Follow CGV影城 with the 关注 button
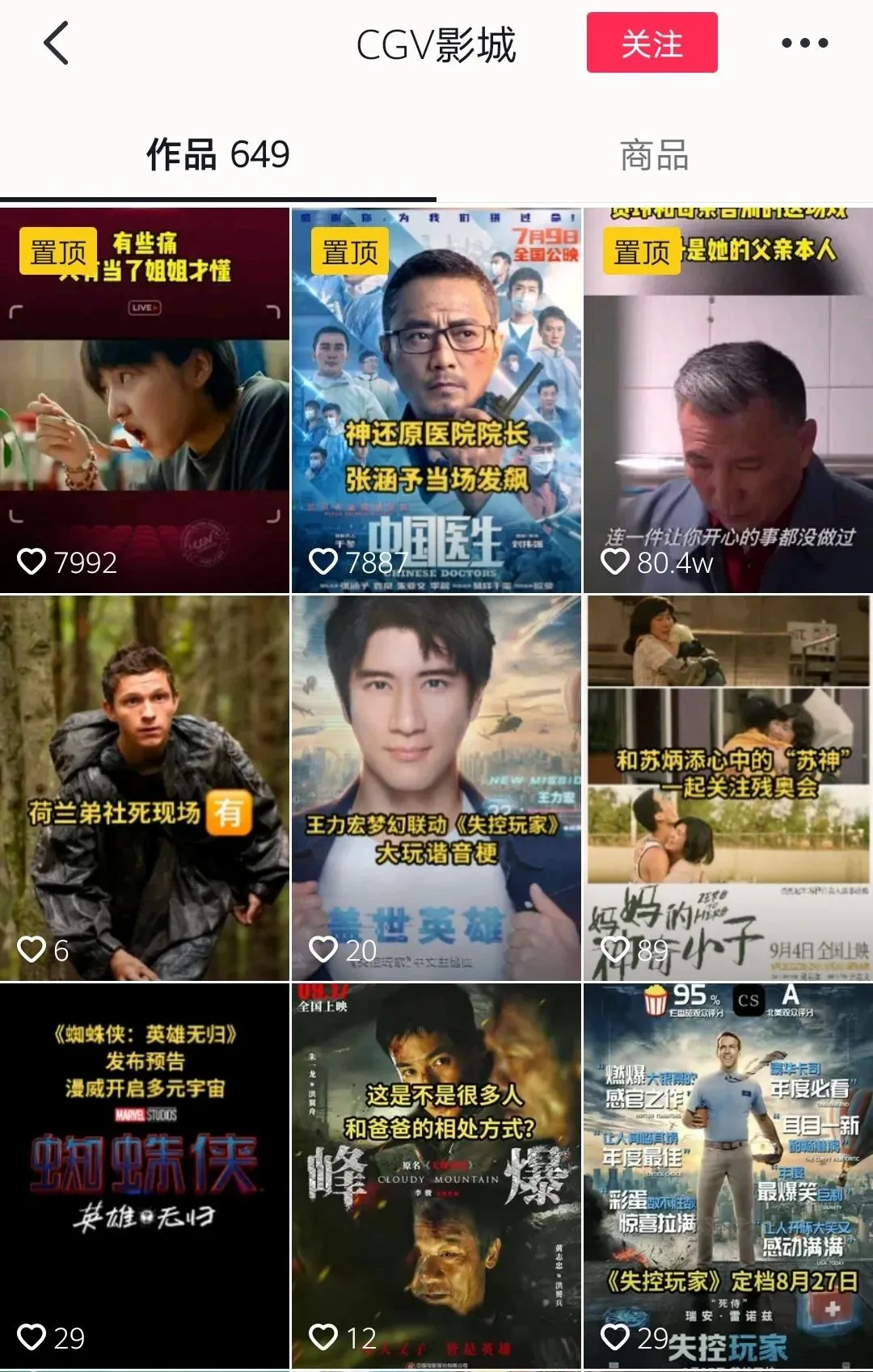Viewport: 873px width, 1372px height. (x=652, y=43)
